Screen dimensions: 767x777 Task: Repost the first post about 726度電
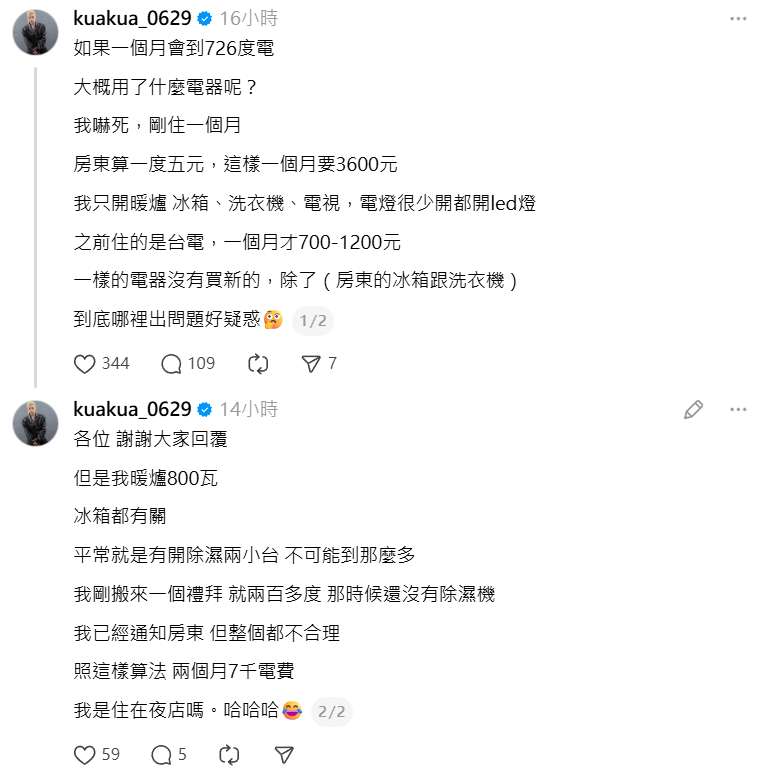(x=257, y=363)
